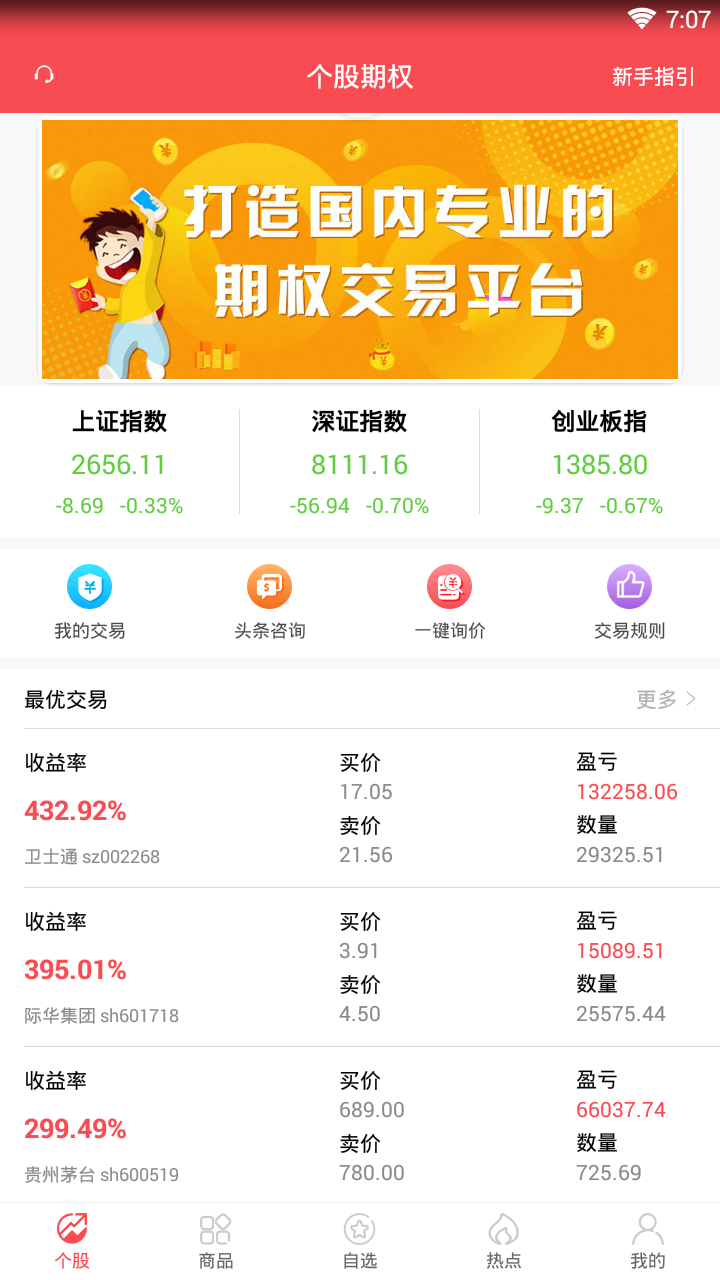720x1280 pixels.
Task: Switch to the 我的 tab
Action: (648, 1241)
